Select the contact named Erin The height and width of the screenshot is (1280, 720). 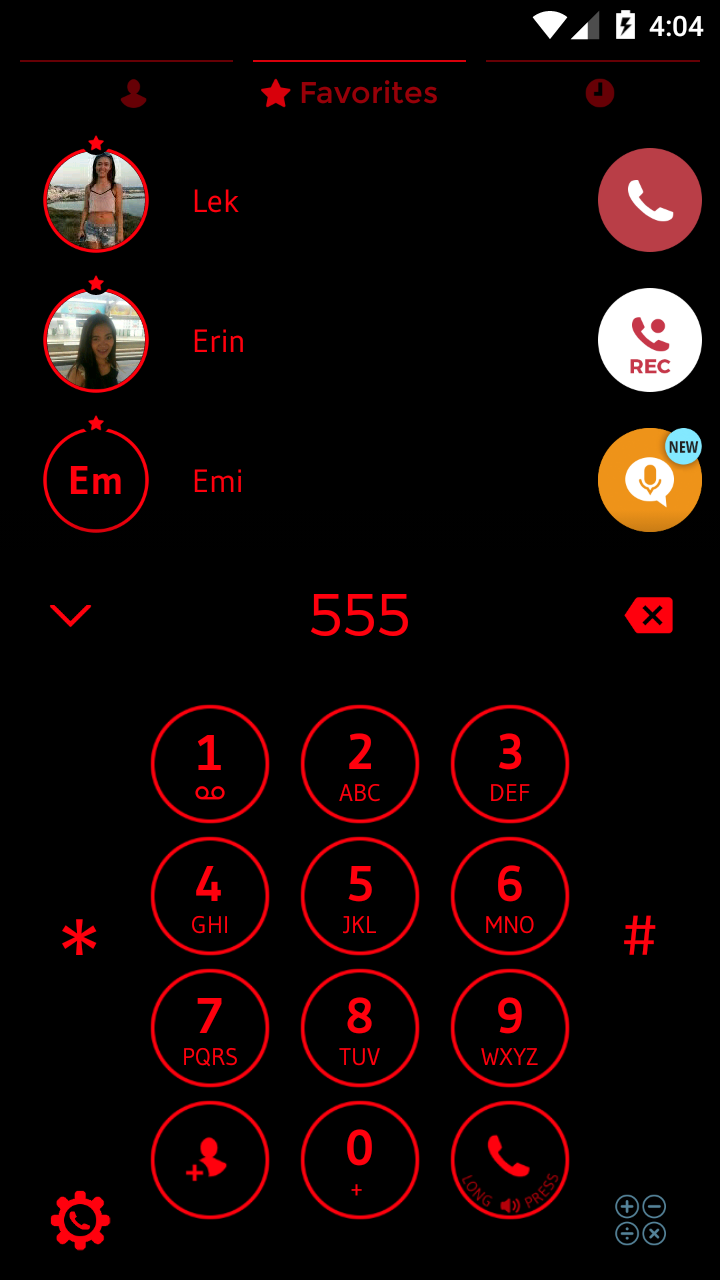[x=218, y=340]
